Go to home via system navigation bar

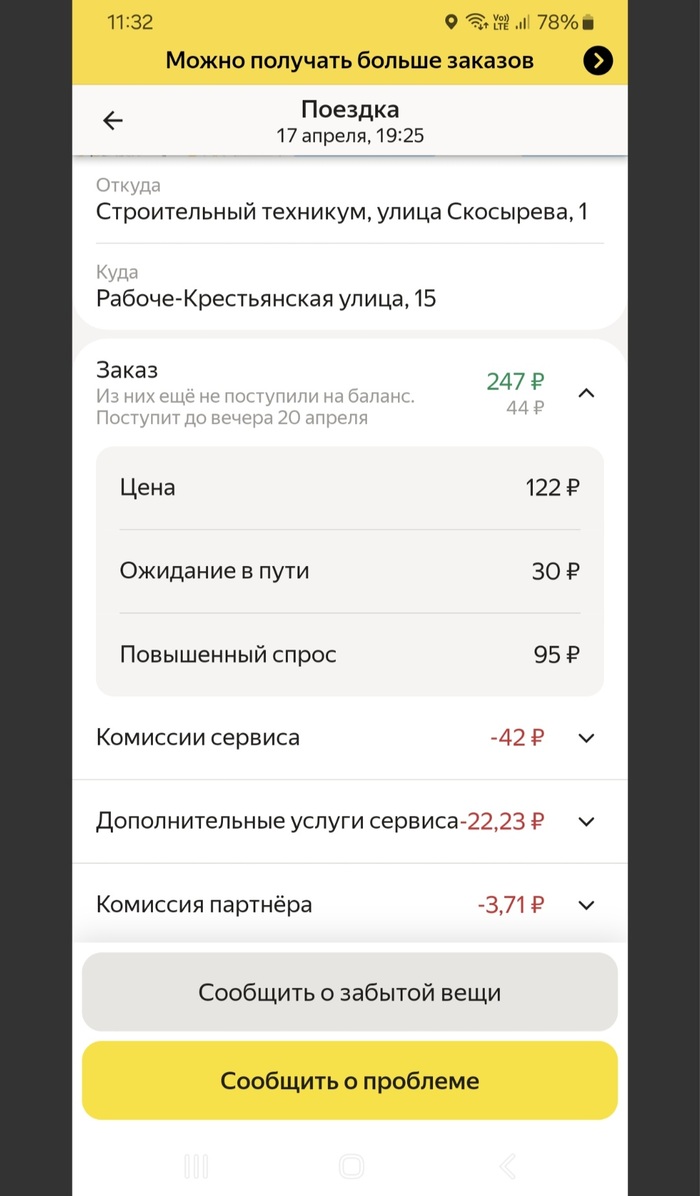click(351, 1166)
